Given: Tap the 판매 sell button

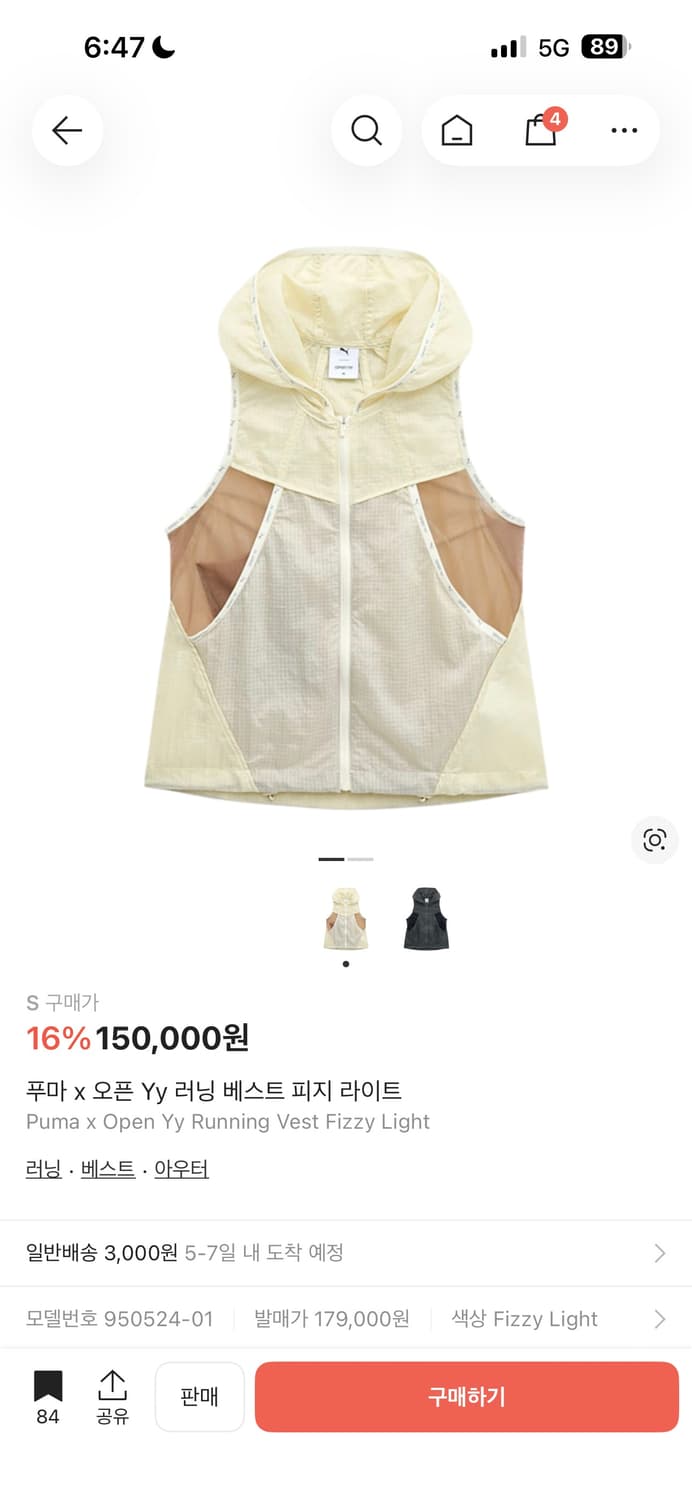Looking at the screenshot, I should click(x=200, y=1397).
